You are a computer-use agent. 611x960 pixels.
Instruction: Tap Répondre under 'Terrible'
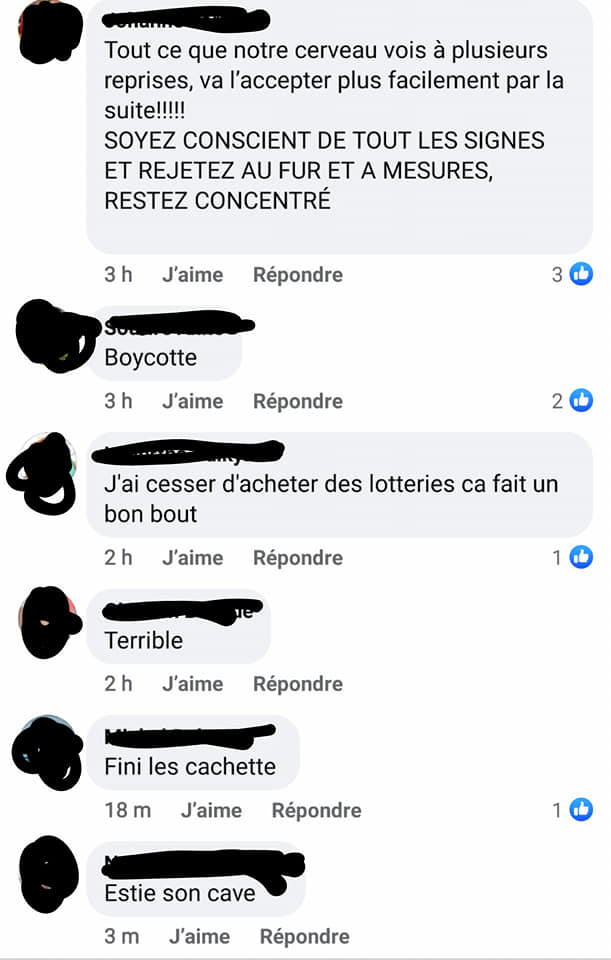point(297,684)
